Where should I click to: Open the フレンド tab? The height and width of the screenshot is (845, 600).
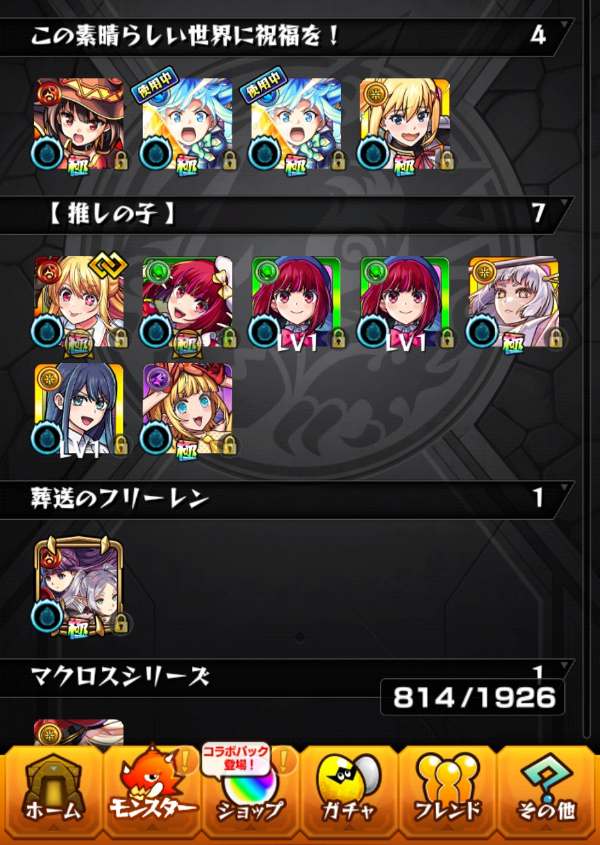[x=448, y=793]
